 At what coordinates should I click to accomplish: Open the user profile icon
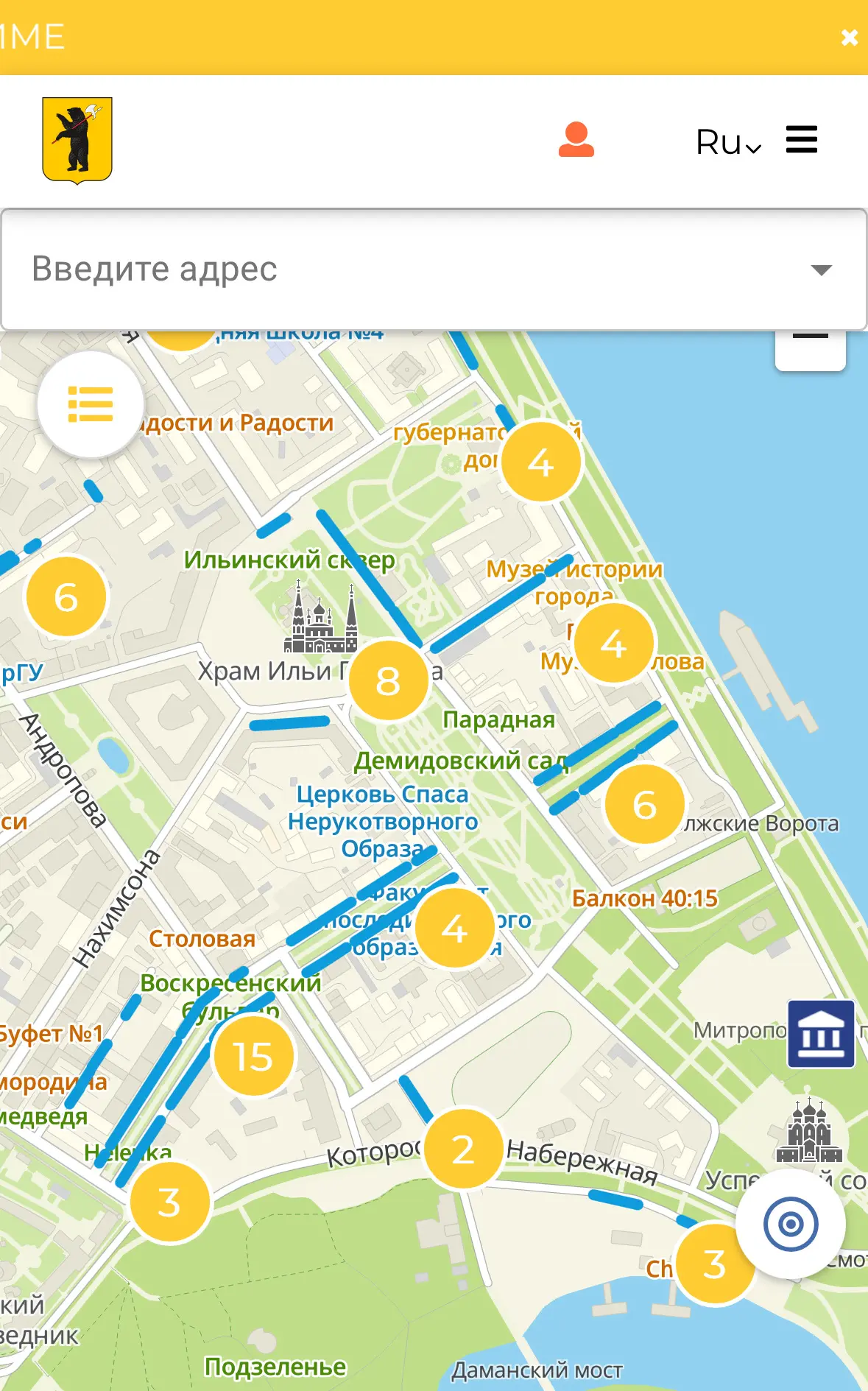pos(576,140)
